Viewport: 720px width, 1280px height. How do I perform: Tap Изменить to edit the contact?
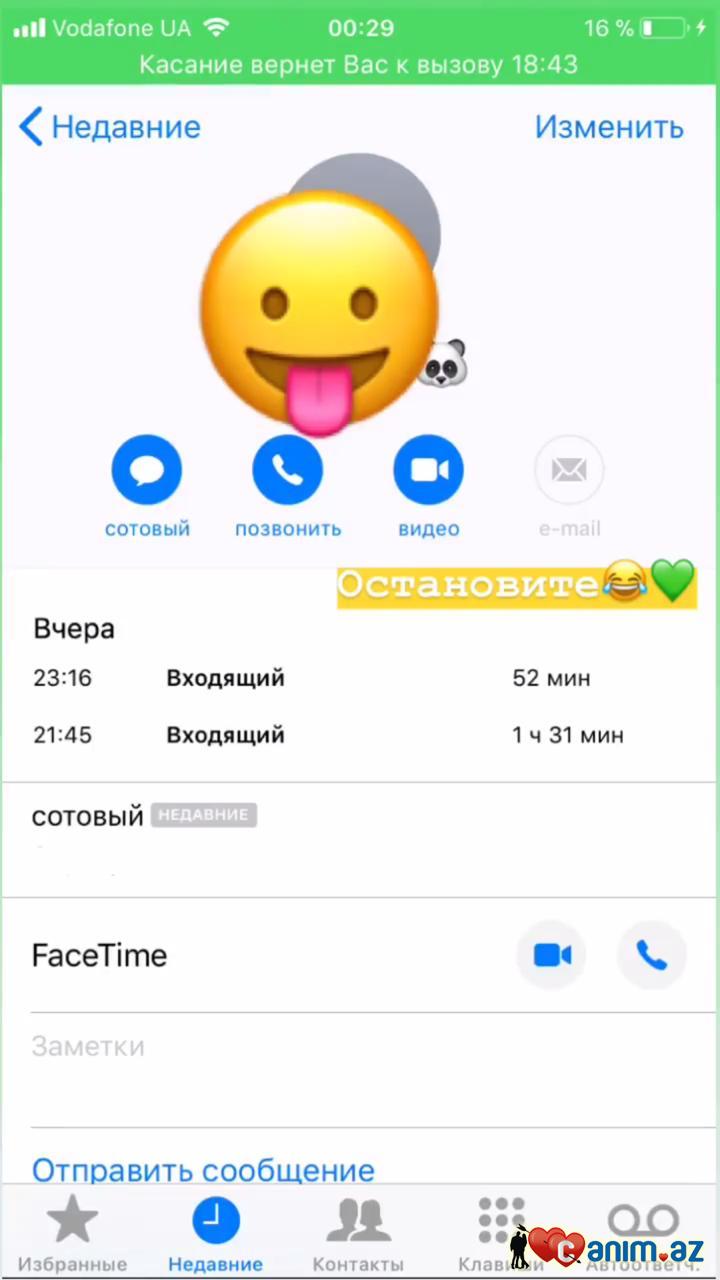click(609, 128)
